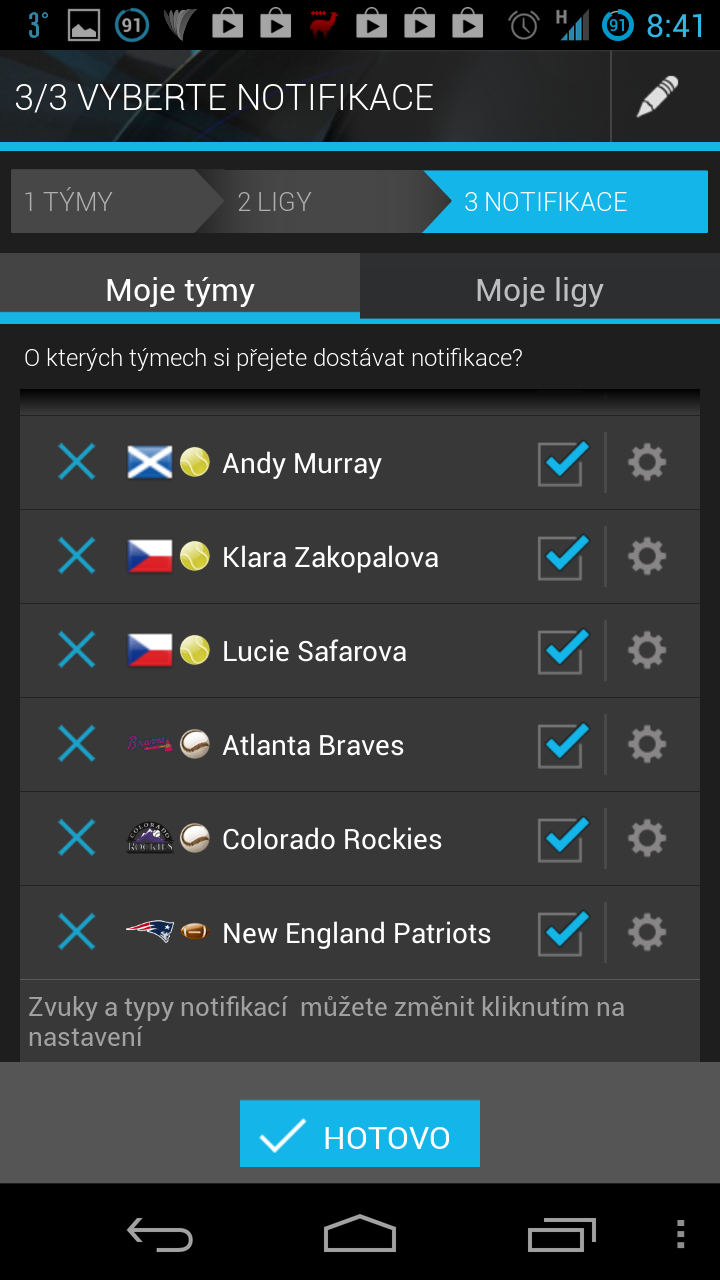720x1280 pixels.
Task: Select the Moje týmy tab
Action: point(180,290)
